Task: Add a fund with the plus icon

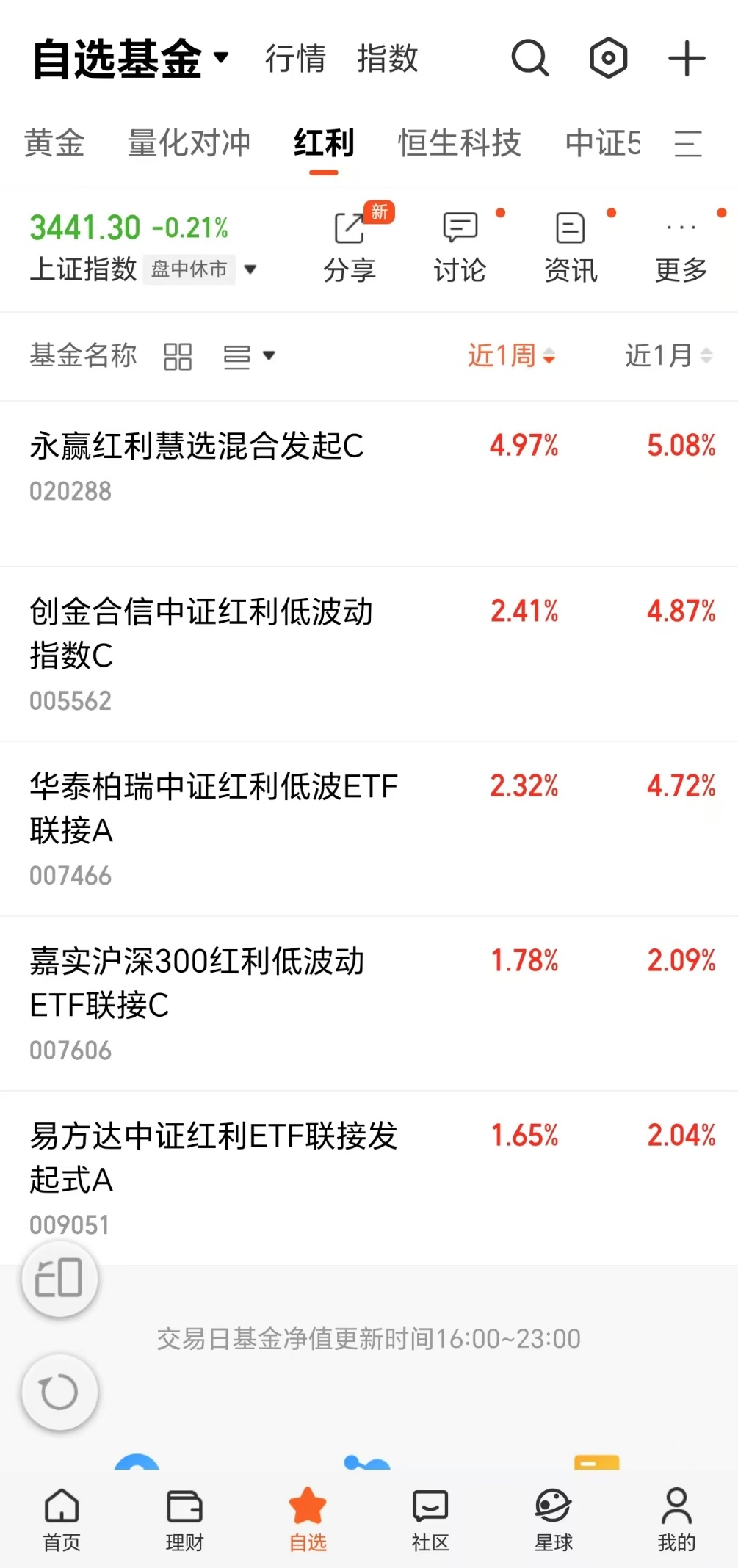Action: tap(687, 59)
